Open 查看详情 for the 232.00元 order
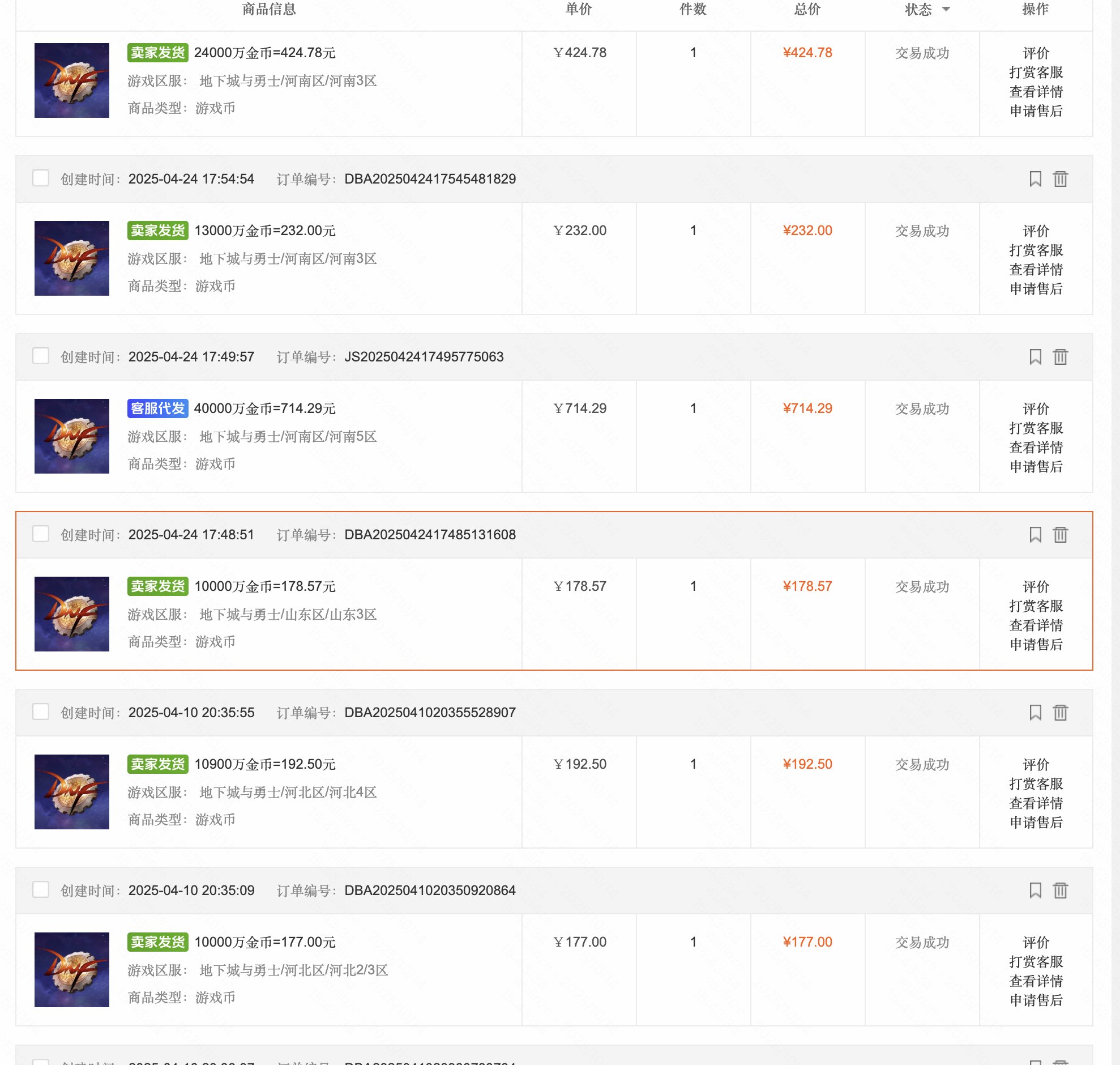Image resolution: width=1120 pixels, height=1065 pixels. [1036, 269]
